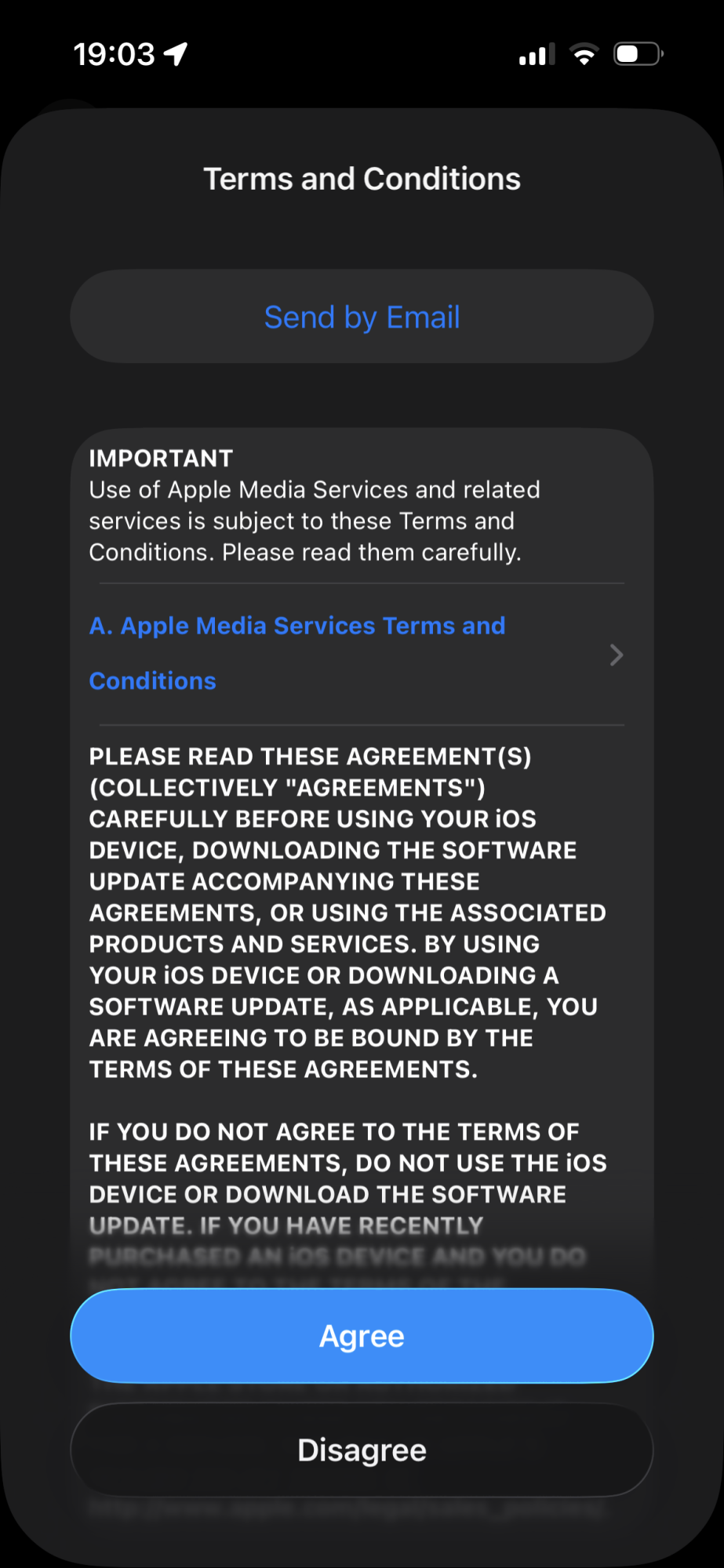Send the terms by email
This screenshot has width=724, height=1568.
[x=362, y=318]
